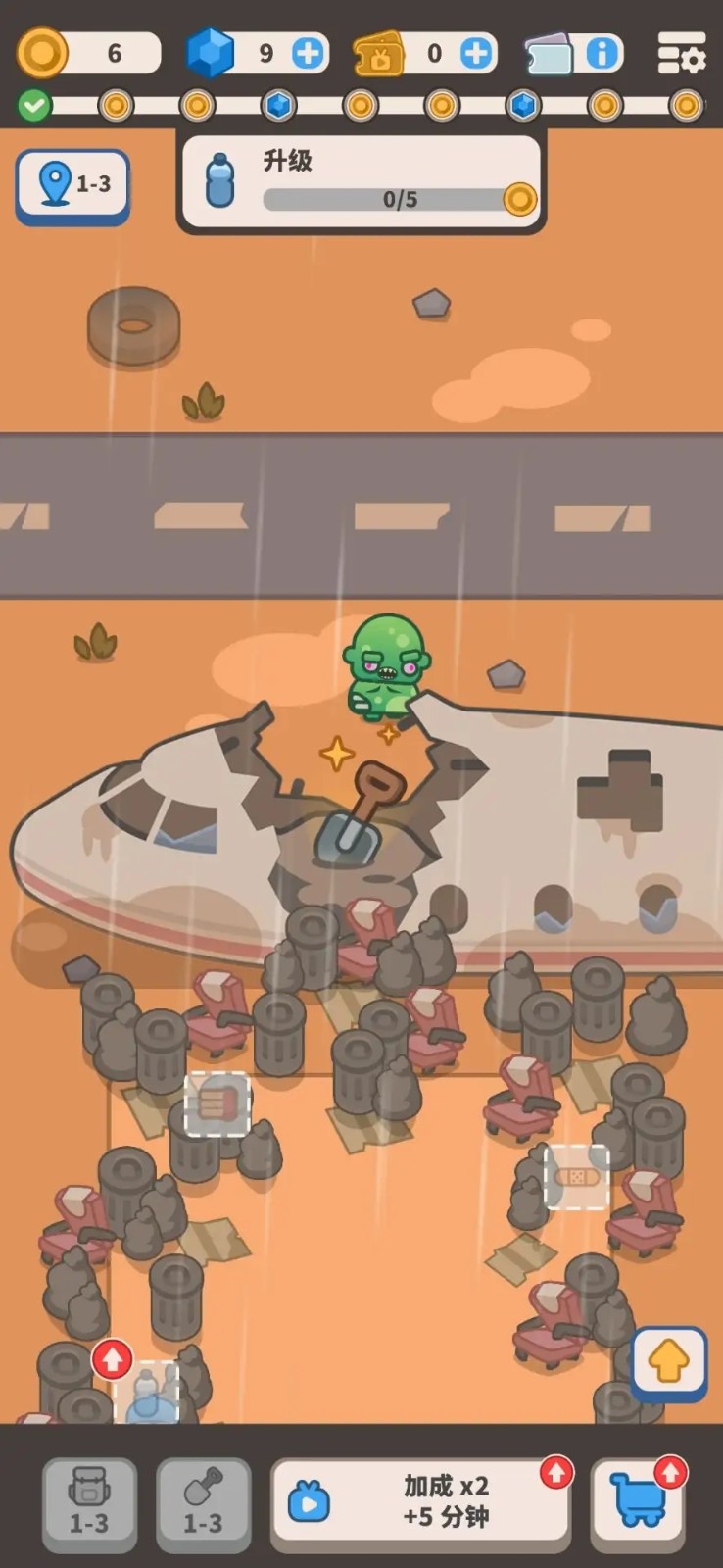
Task: Add more blue gems with plus
Action: 308,53
